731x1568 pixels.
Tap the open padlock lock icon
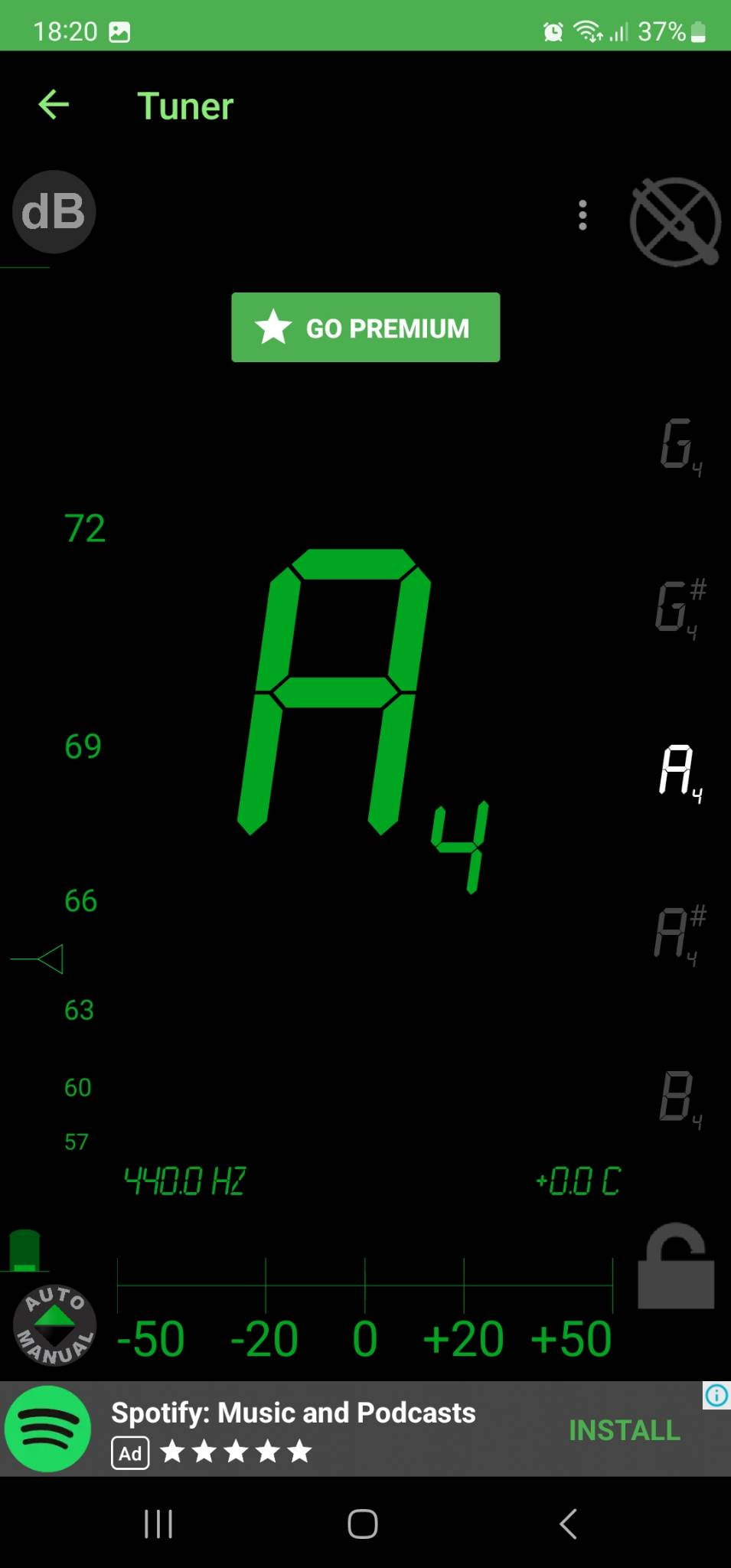point(676,1266)
